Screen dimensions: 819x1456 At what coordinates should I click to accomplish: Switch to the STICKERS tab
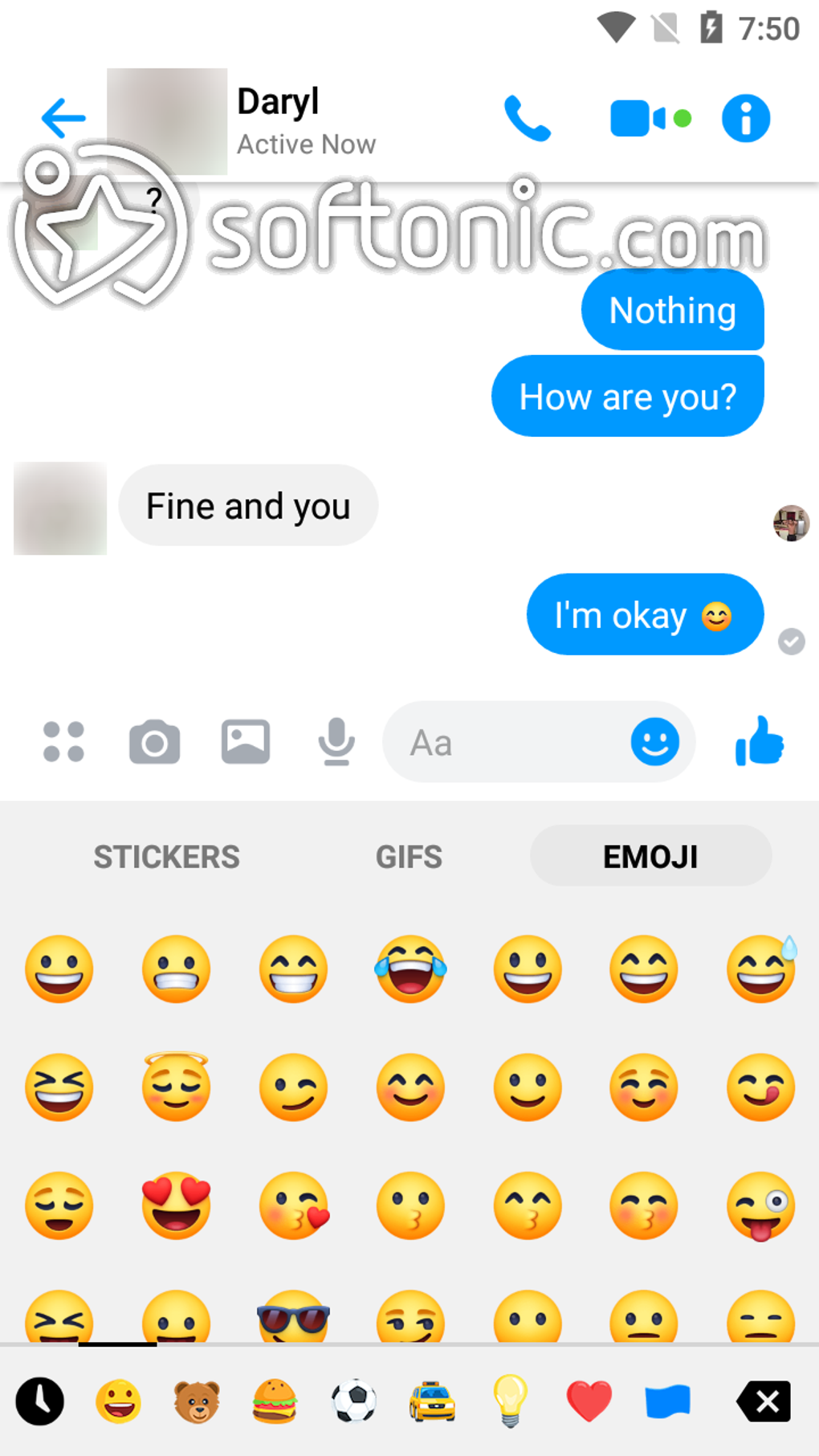165,855
